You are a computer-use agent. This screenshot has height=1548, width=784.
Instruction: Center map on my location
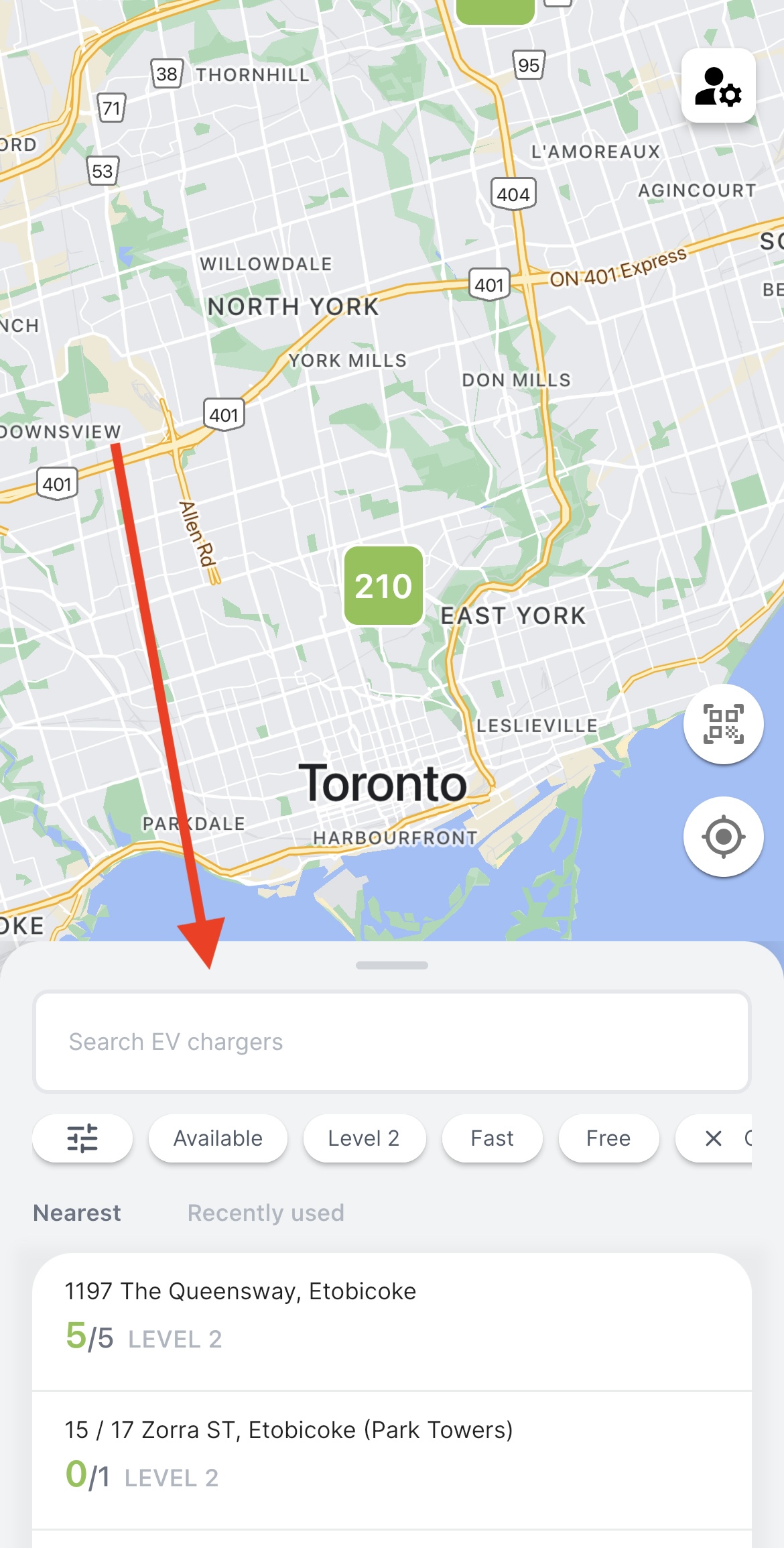point(723,837)
